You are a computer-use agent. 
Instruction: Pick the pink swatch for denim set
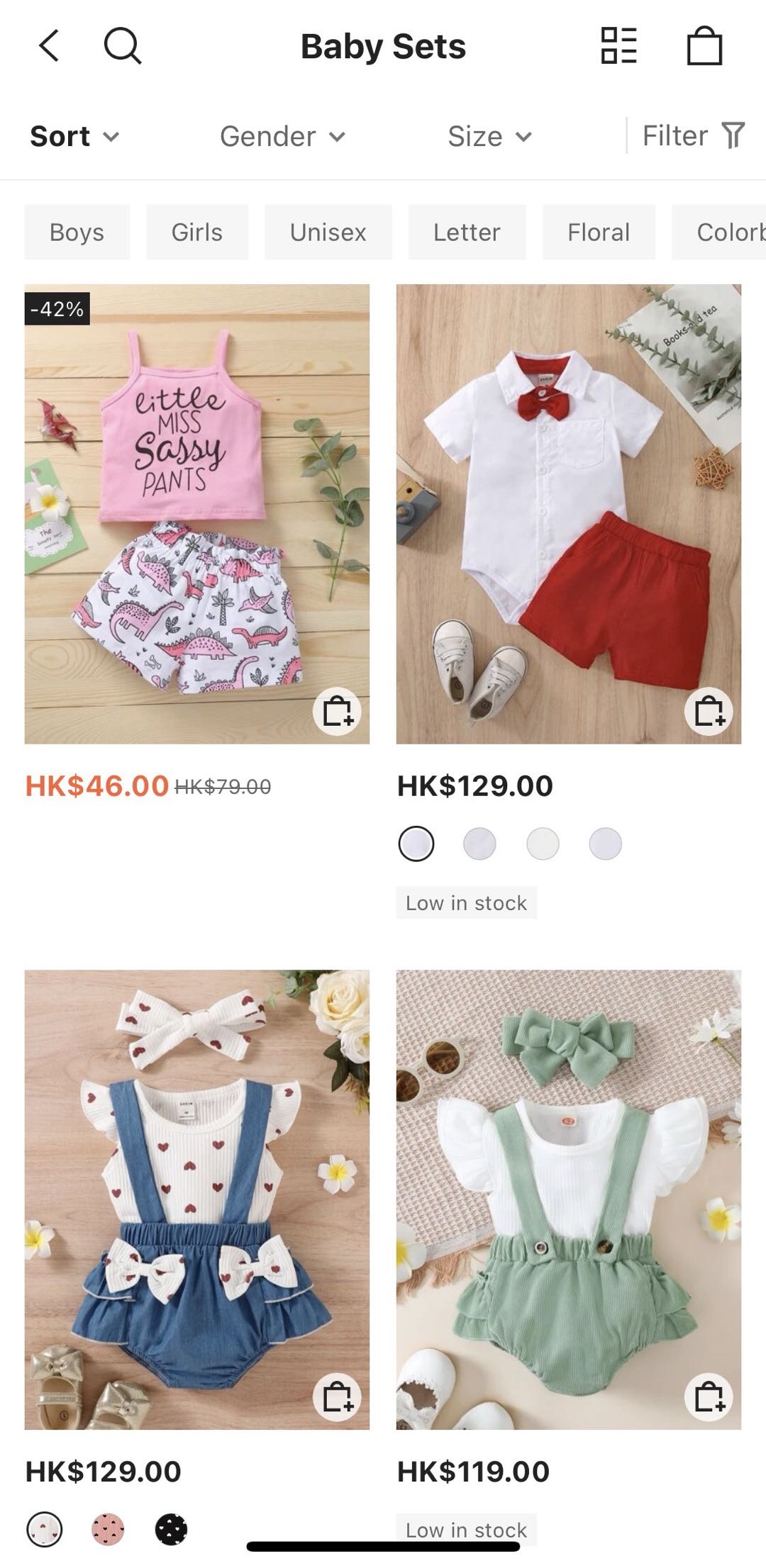[108, 1529]
